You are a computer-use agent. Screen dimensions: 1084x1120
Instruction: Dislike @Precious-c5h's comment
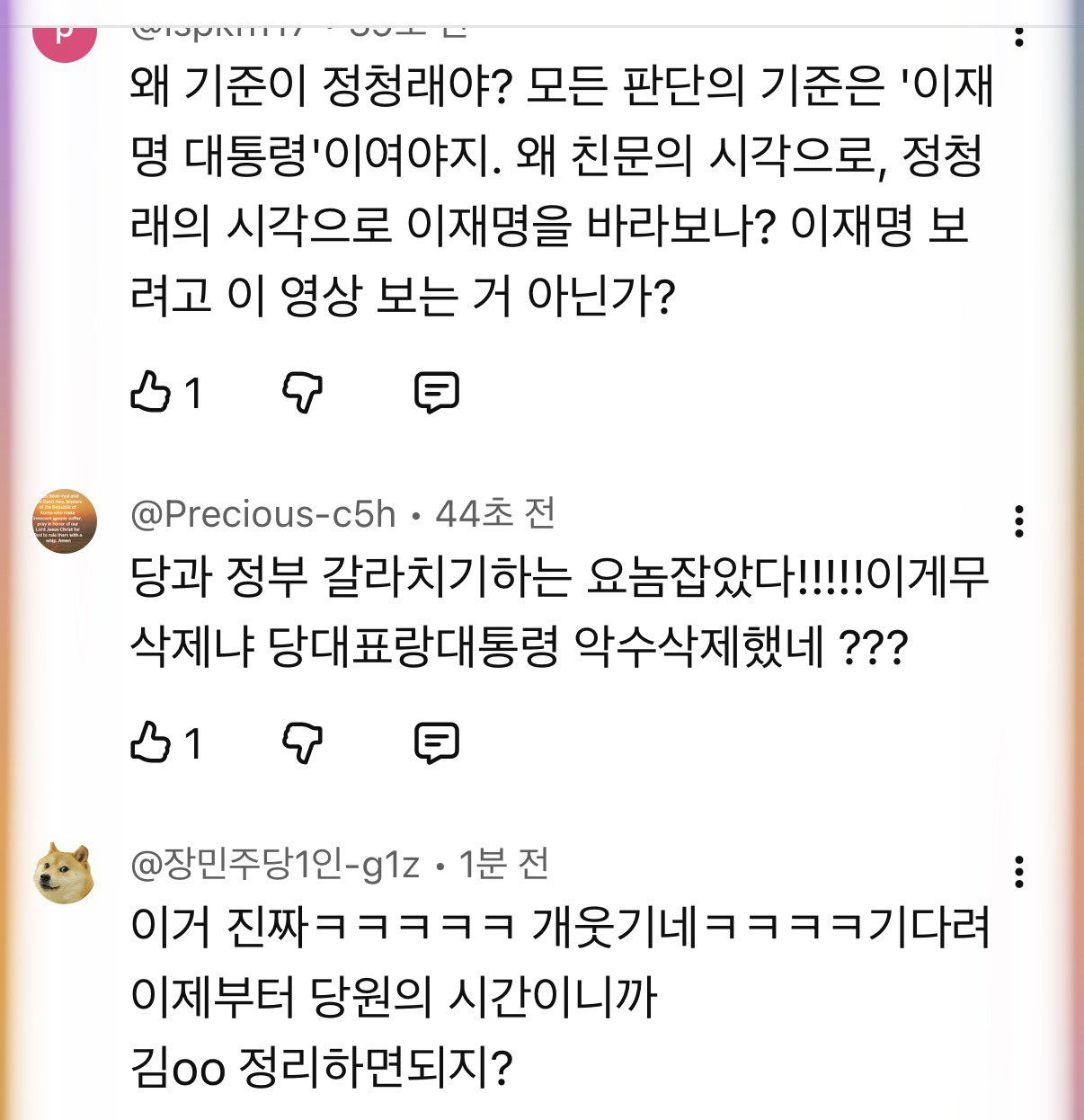[x=303, y=743]
